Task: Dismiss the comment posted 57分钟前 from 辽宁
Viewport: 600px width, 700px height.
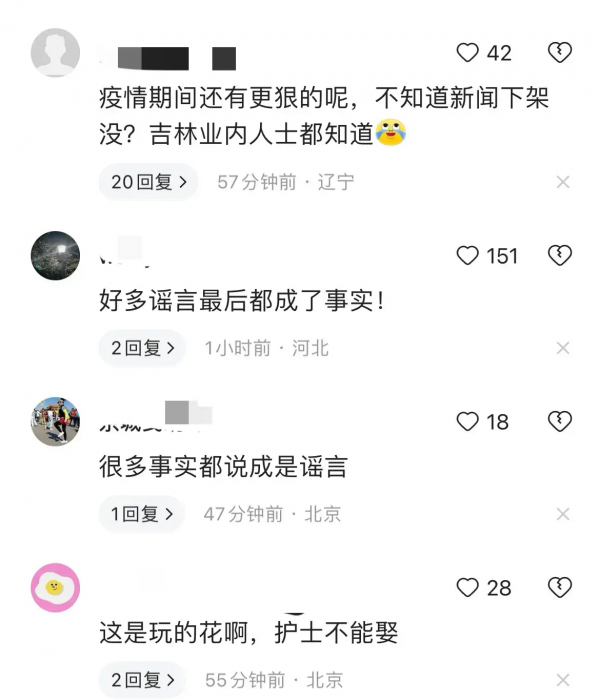Action: [563, 182]
